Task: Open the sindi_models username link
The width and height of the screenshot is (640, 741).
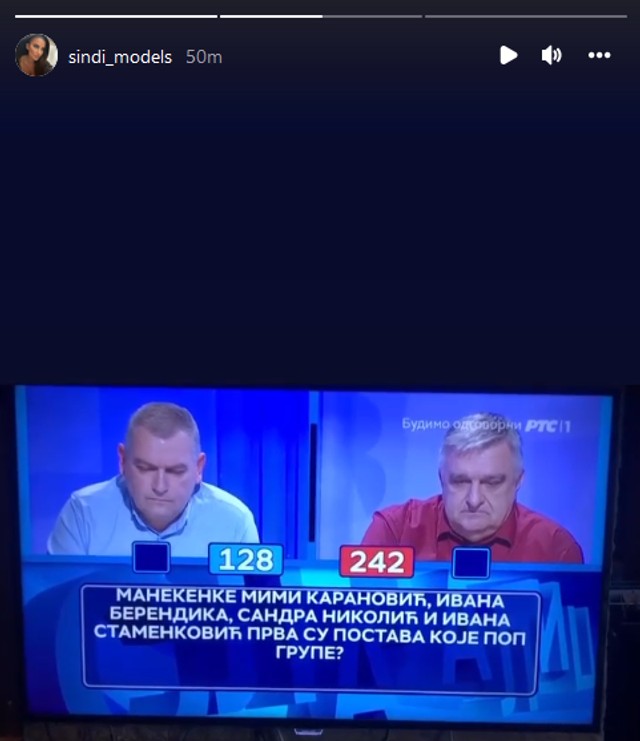Action: point(120,57)
